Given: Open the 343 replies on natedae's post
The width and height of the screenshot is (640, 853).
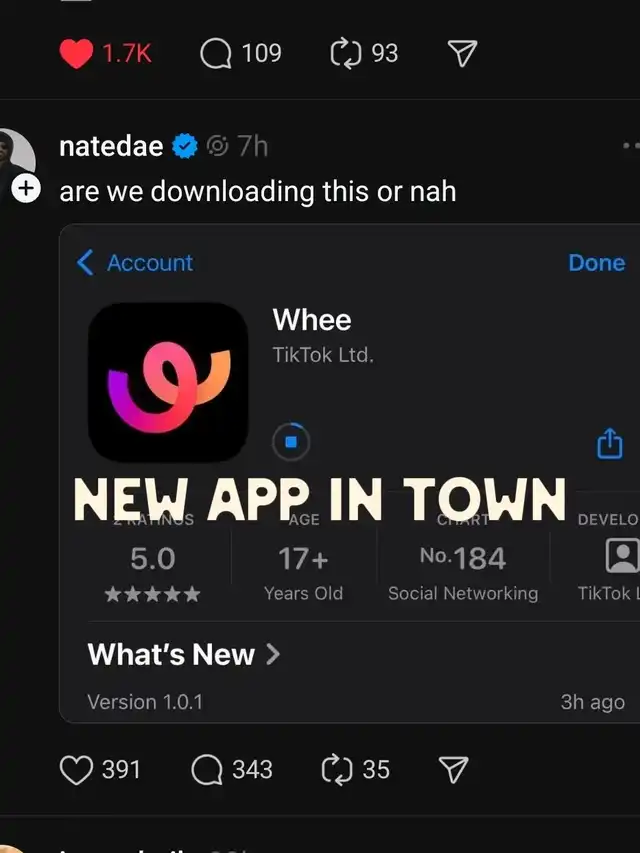Looking at the screenshot, I should [x=207, y=770].
